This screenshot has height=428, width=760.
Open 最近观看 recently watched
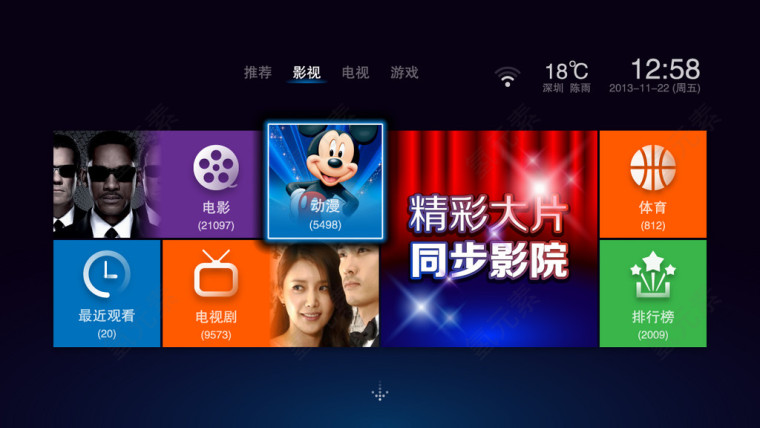click(107, 293)
